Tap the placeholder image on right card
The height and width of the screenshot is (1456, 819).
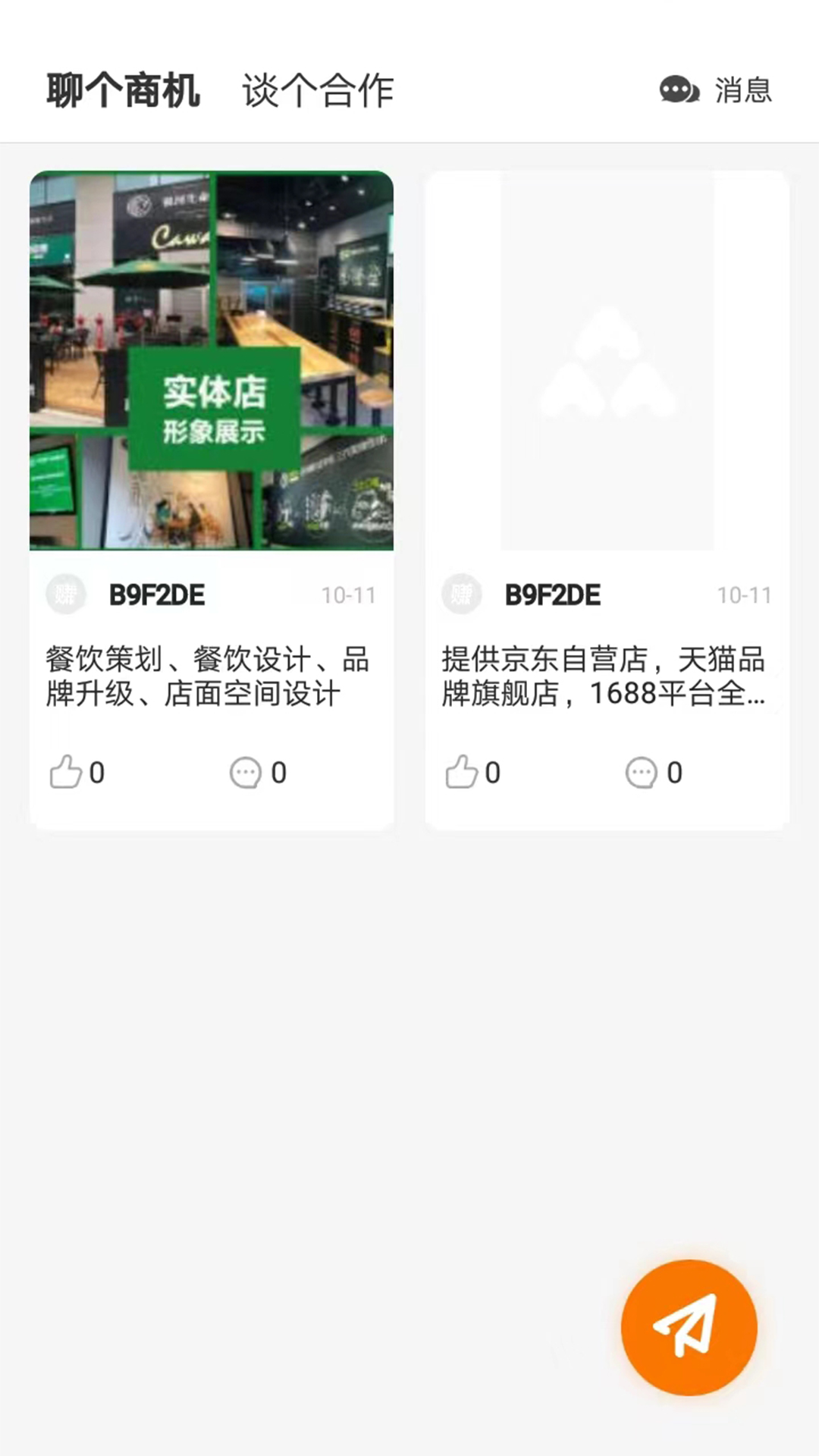point(606,360)
